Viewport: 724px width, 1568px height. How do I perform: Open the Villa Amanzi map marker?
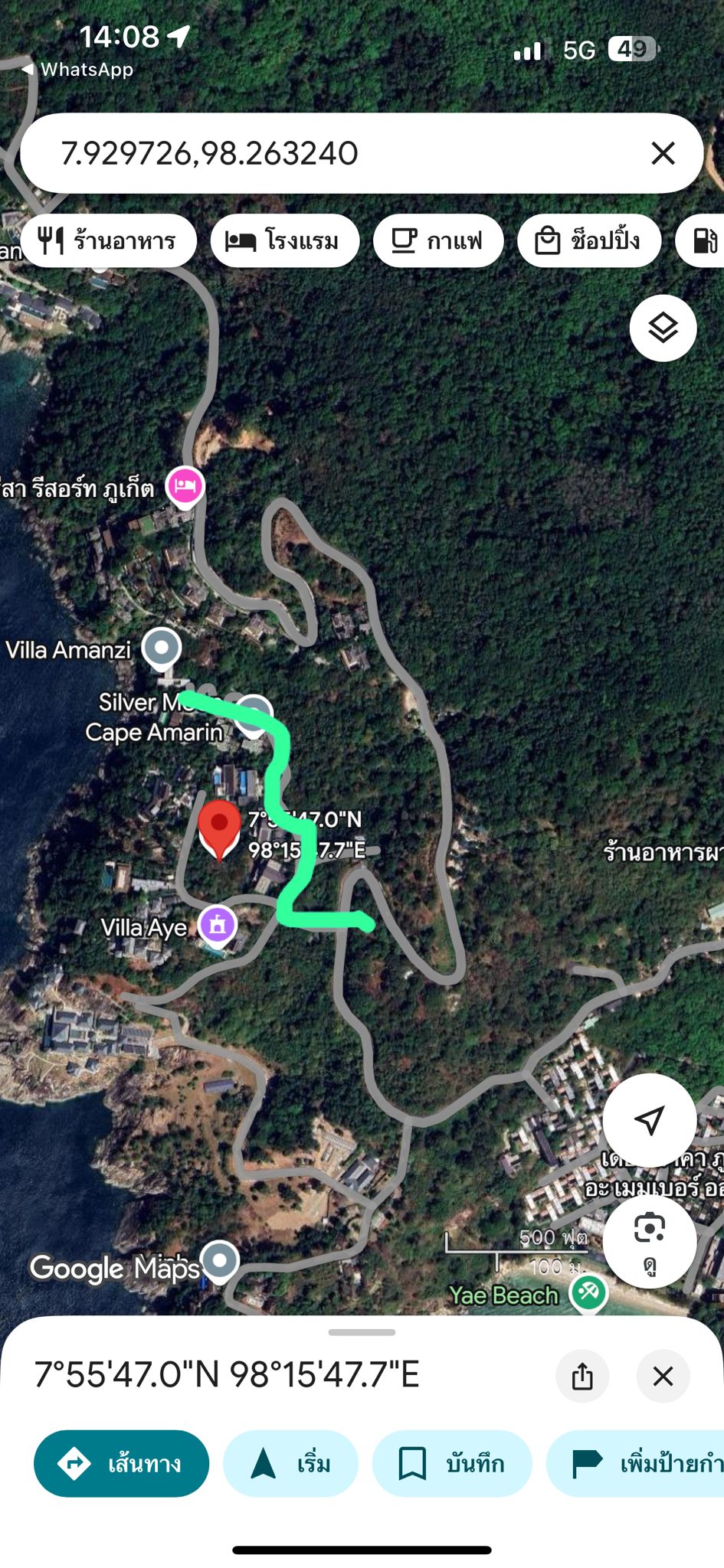click(x=162, y=648)
